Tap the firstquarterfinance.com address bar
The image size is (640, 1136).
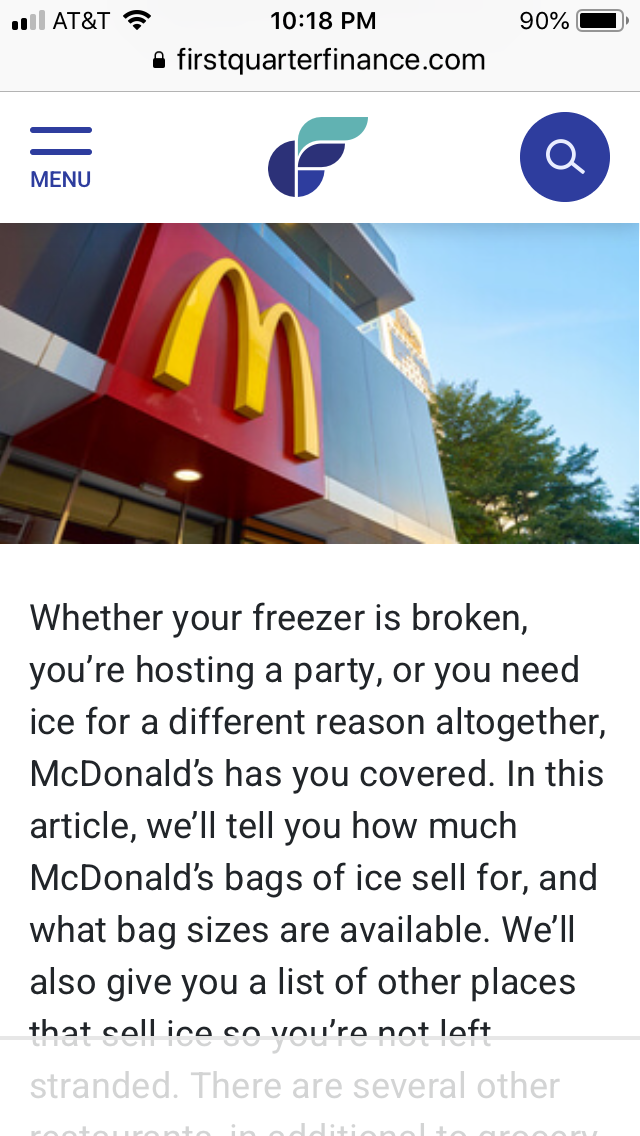320,60
